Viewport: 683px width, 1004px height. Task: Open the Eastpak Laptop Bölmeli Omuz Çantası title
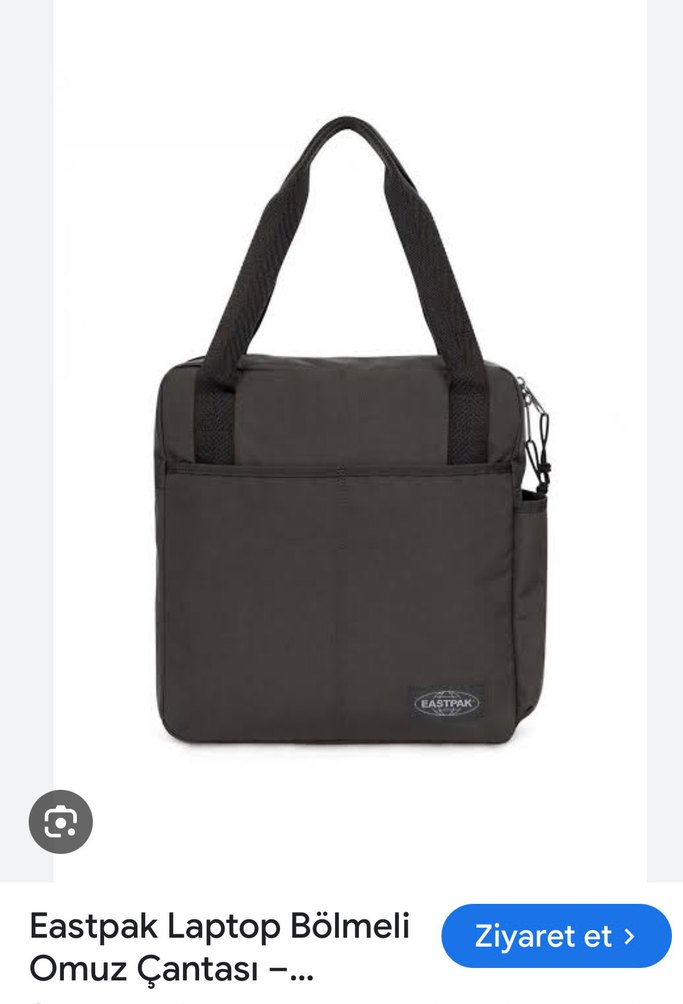tap(220, 947)
